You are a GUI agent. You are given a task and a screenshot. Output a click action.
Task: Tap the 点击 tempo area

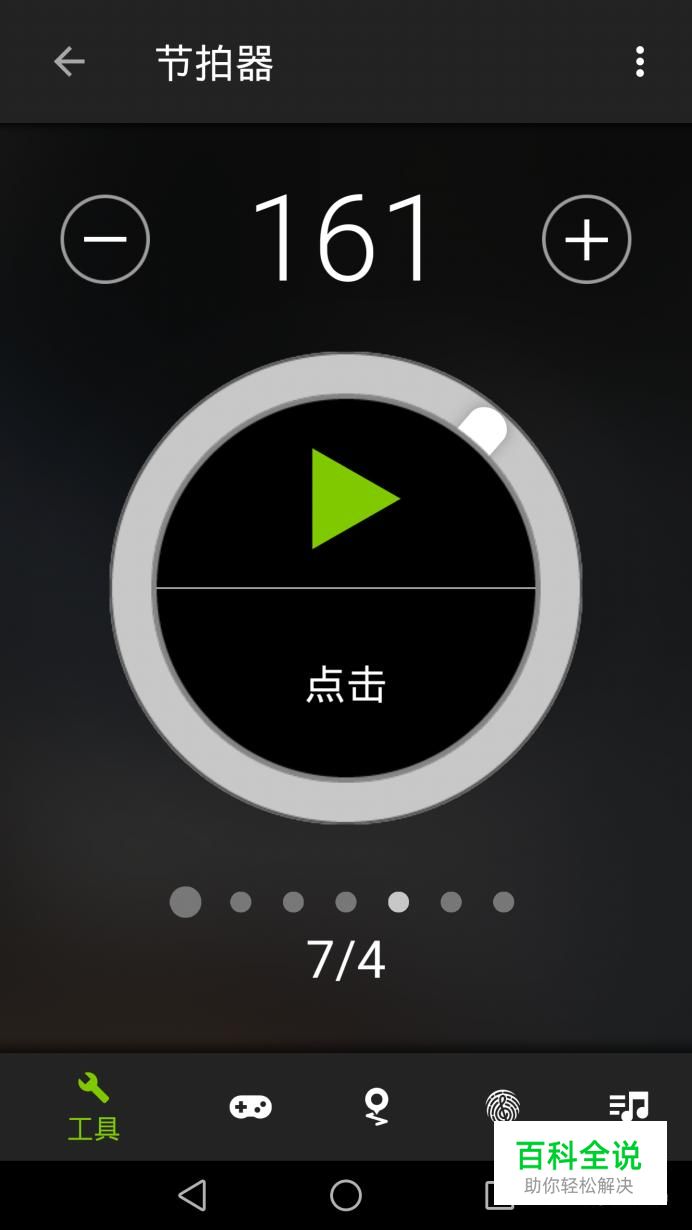[346, 685]
